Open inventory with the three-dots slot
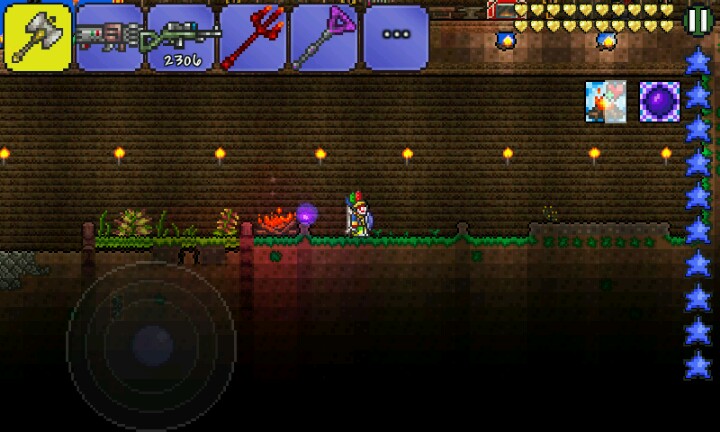Viewport: 720px width, 432px height. click(396, 37)
